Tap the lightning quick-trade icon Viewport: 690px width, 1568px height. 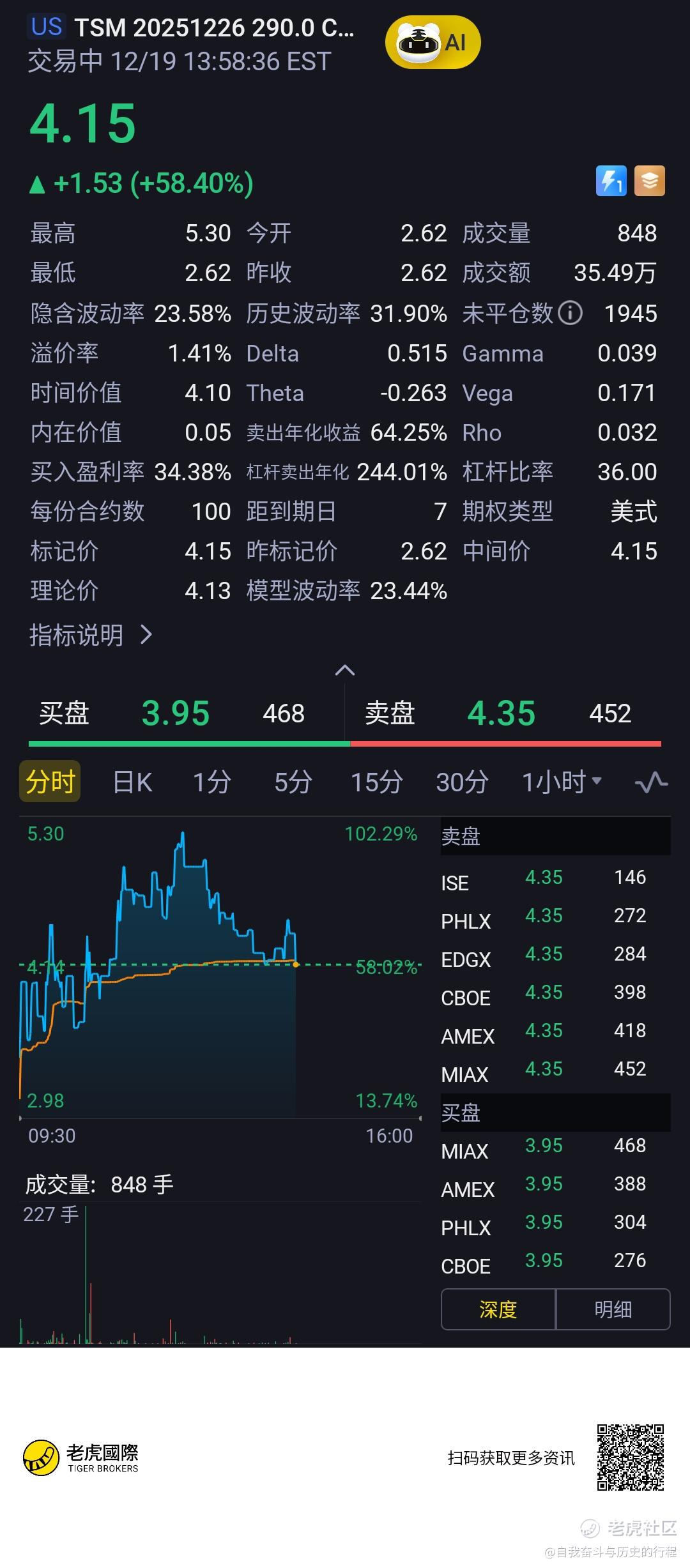pos(611,181)
